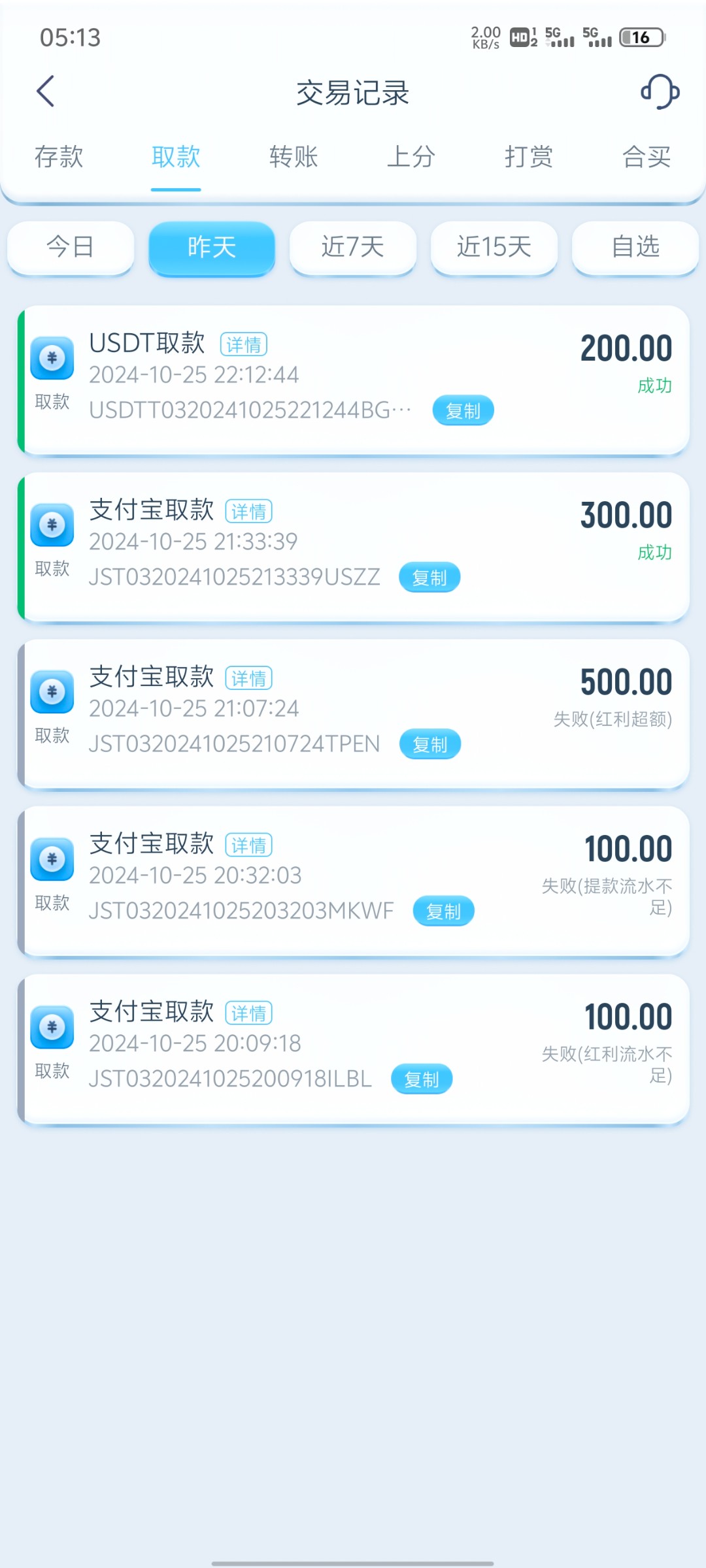This screenshot has height=1568, width=706.
Task: View the 合买 tab
Action: pos(647,157)
